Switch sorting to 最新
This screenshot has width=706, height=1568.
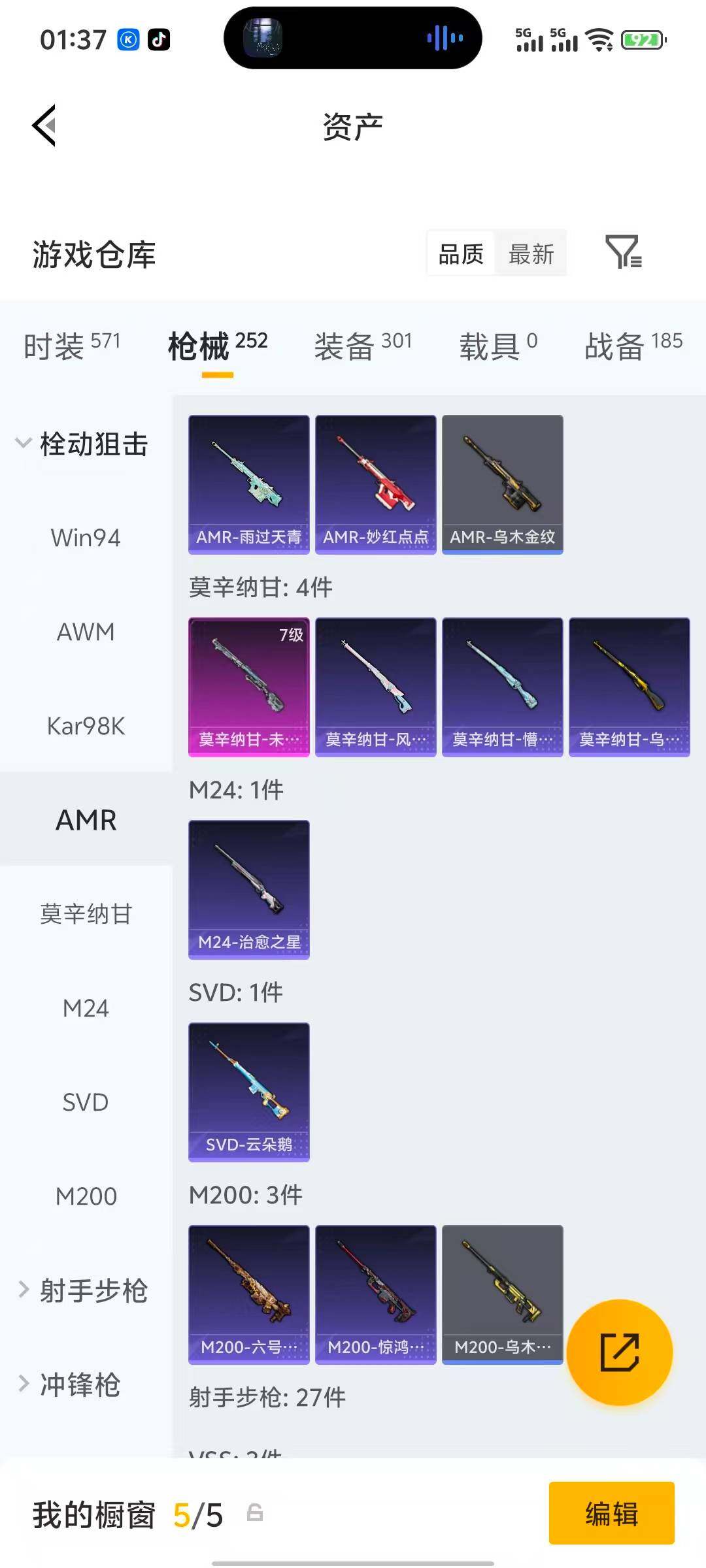pyautogui.click(x=531, y=253)
